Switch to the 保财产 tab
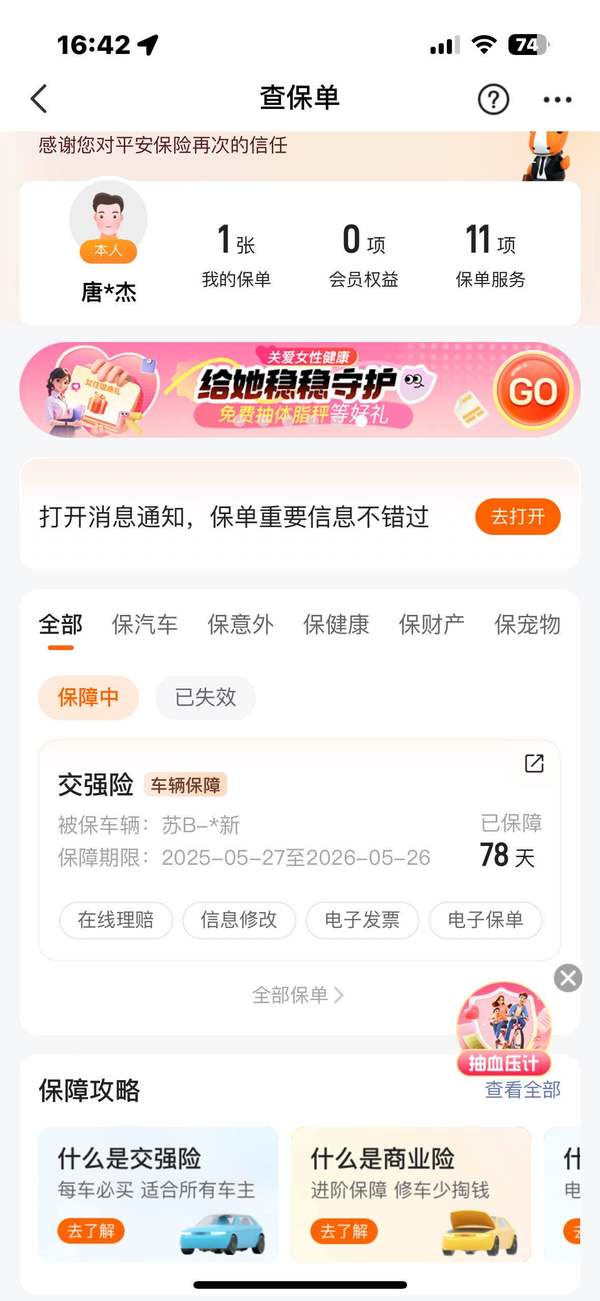The height and width of the screenshot is (1301, 600). [431, 625]
